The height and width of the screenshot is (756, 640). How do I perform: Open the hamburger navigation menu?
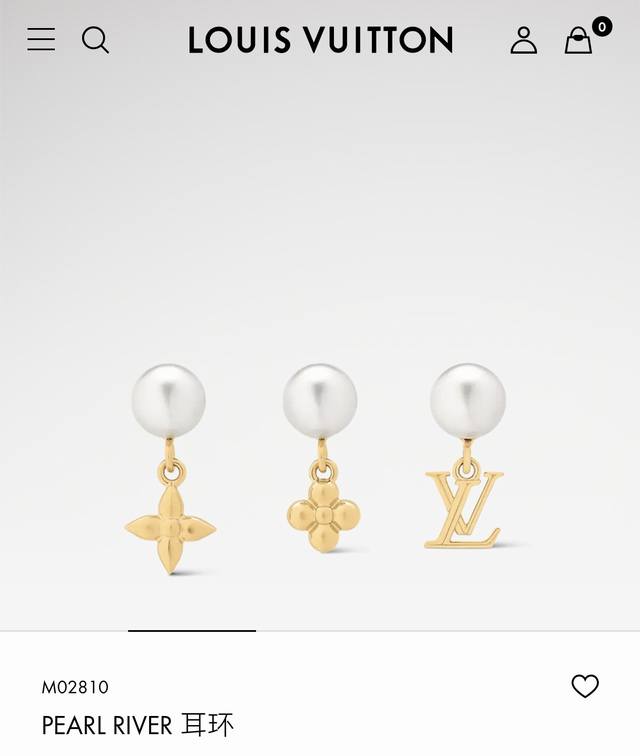coord(41,40)
